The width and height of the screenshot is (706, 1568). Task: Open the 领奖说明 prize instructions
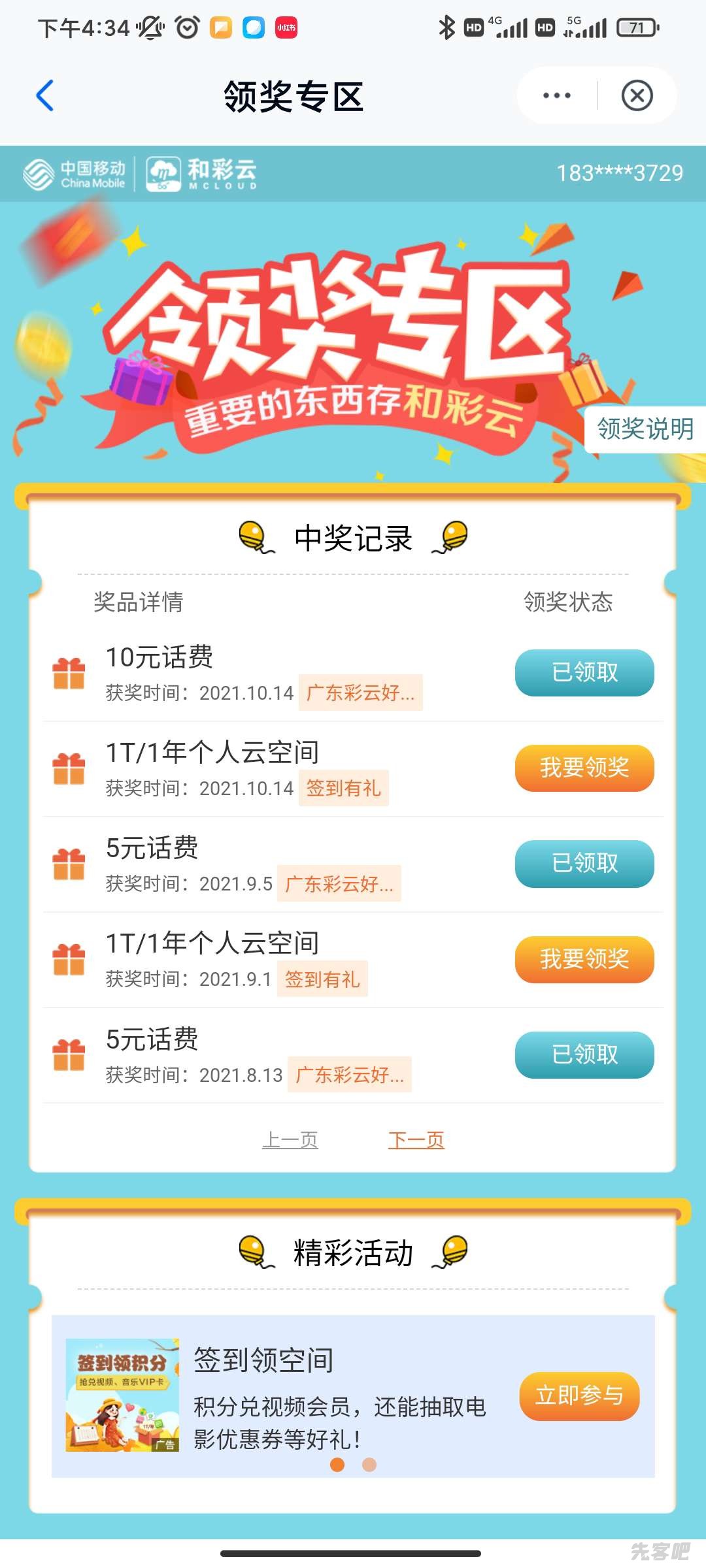click(x=645, y=429)
